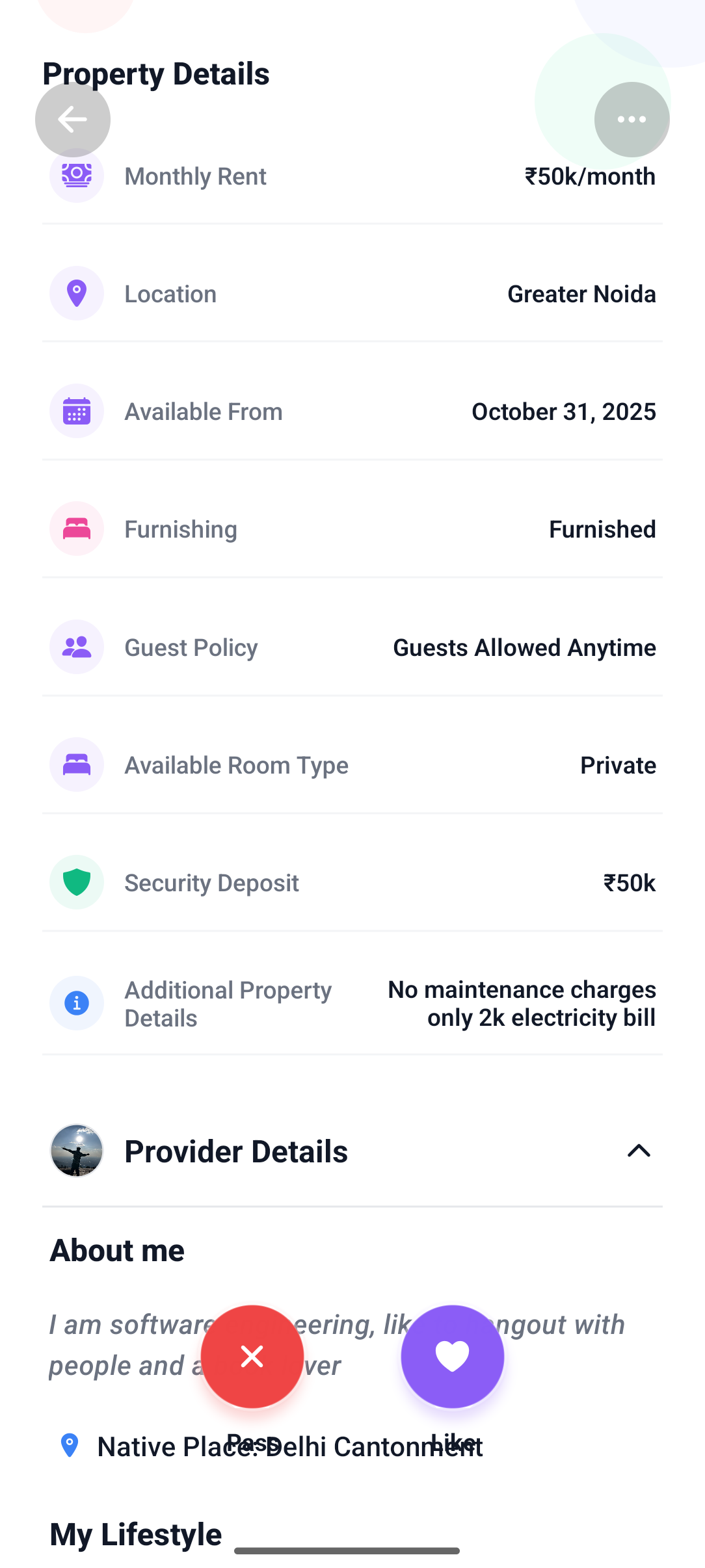Click the back arrow at top left

coord(72,119)
